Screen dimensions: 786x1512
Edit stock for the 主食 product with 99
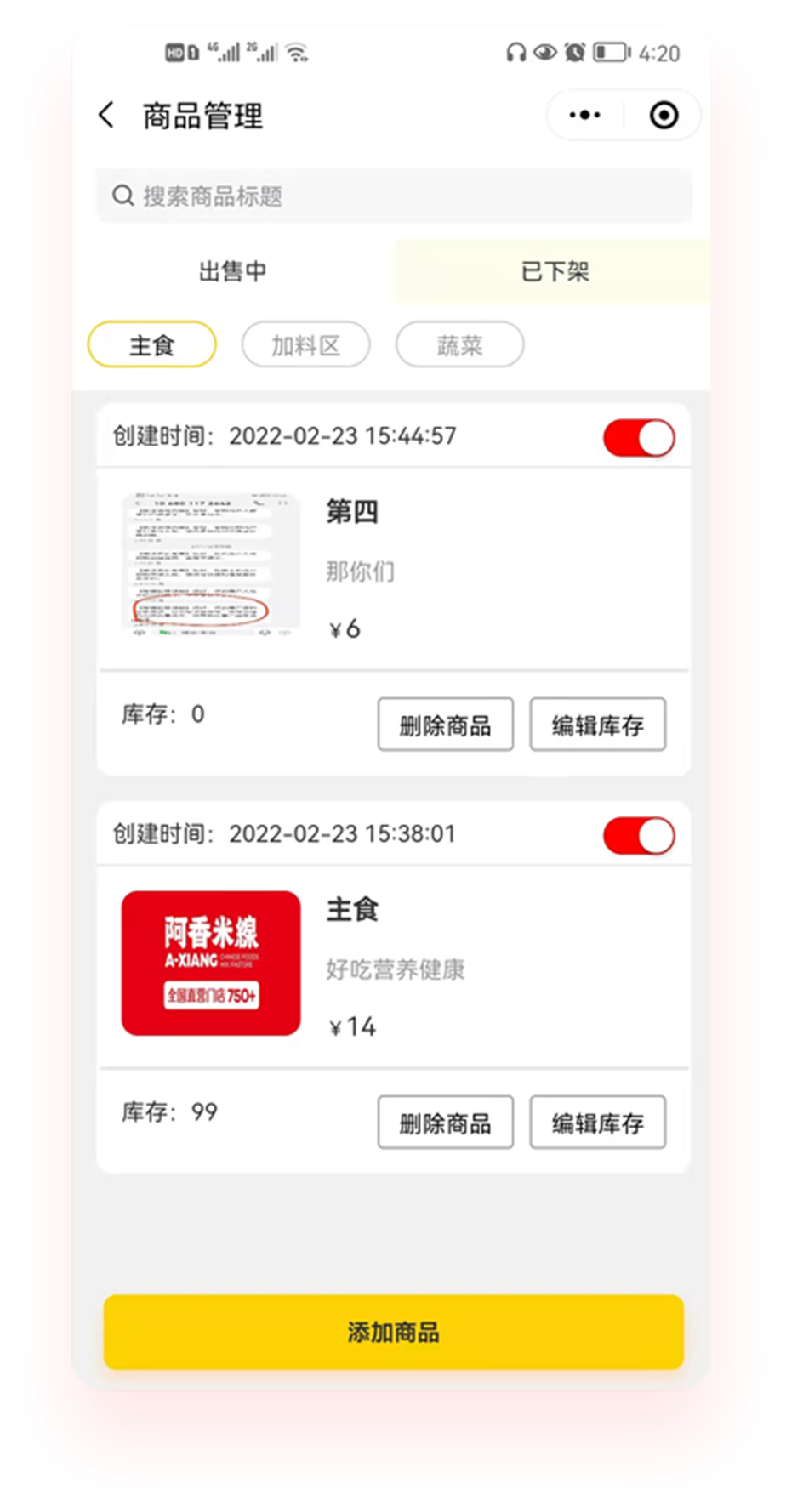(597, 1123)
